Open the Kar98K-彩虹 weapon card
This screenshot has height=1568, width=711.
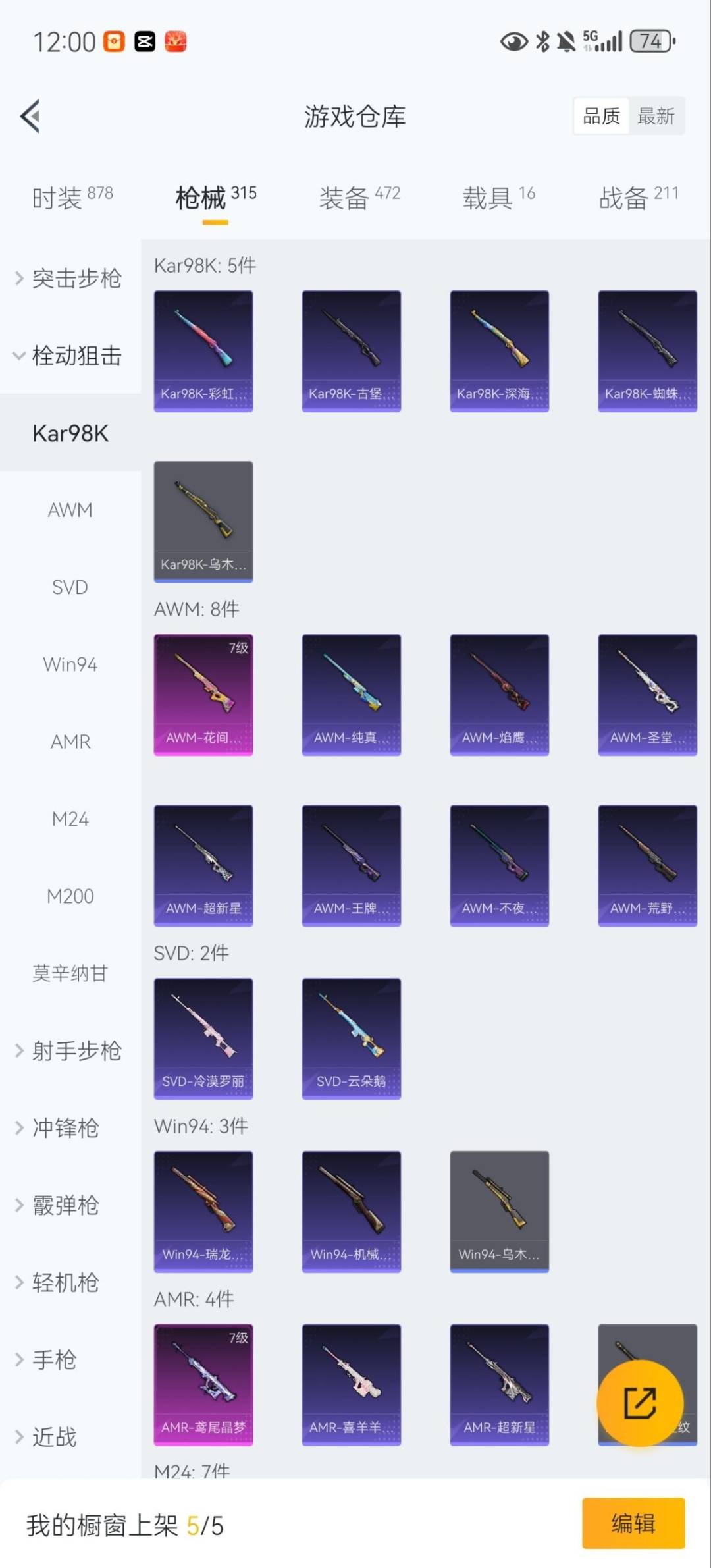[203, 350]
